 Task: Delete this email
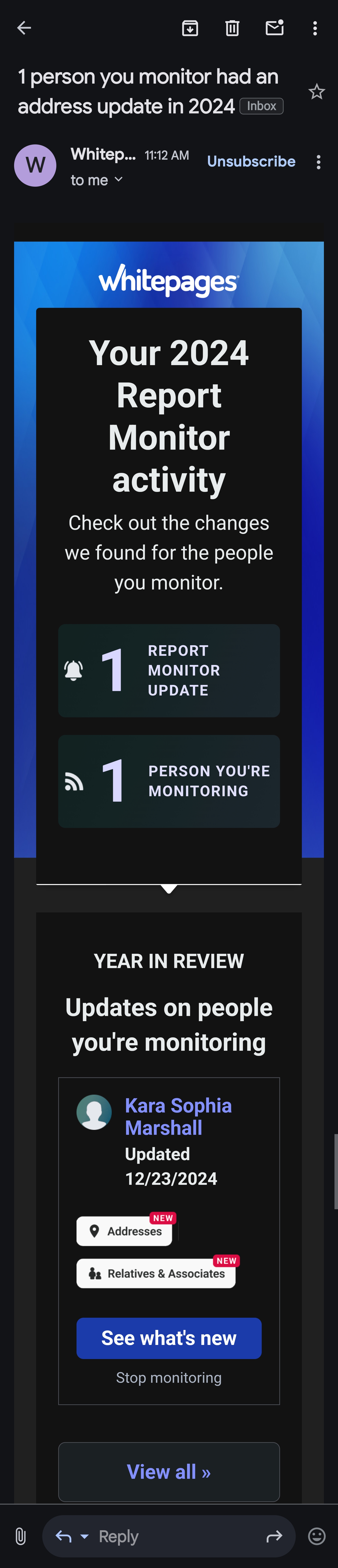pyautogui.click(x=232, y=28)
